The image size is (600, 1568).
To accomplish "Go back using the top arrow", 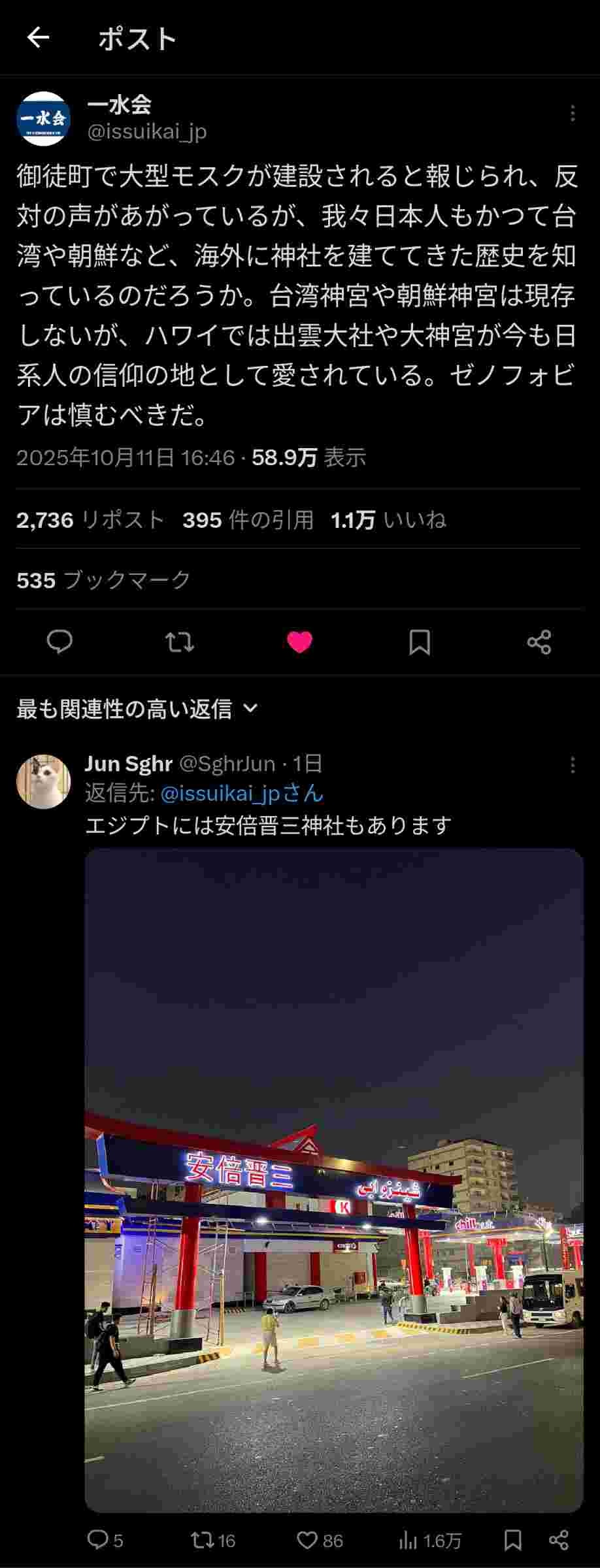I will (38, 38).
